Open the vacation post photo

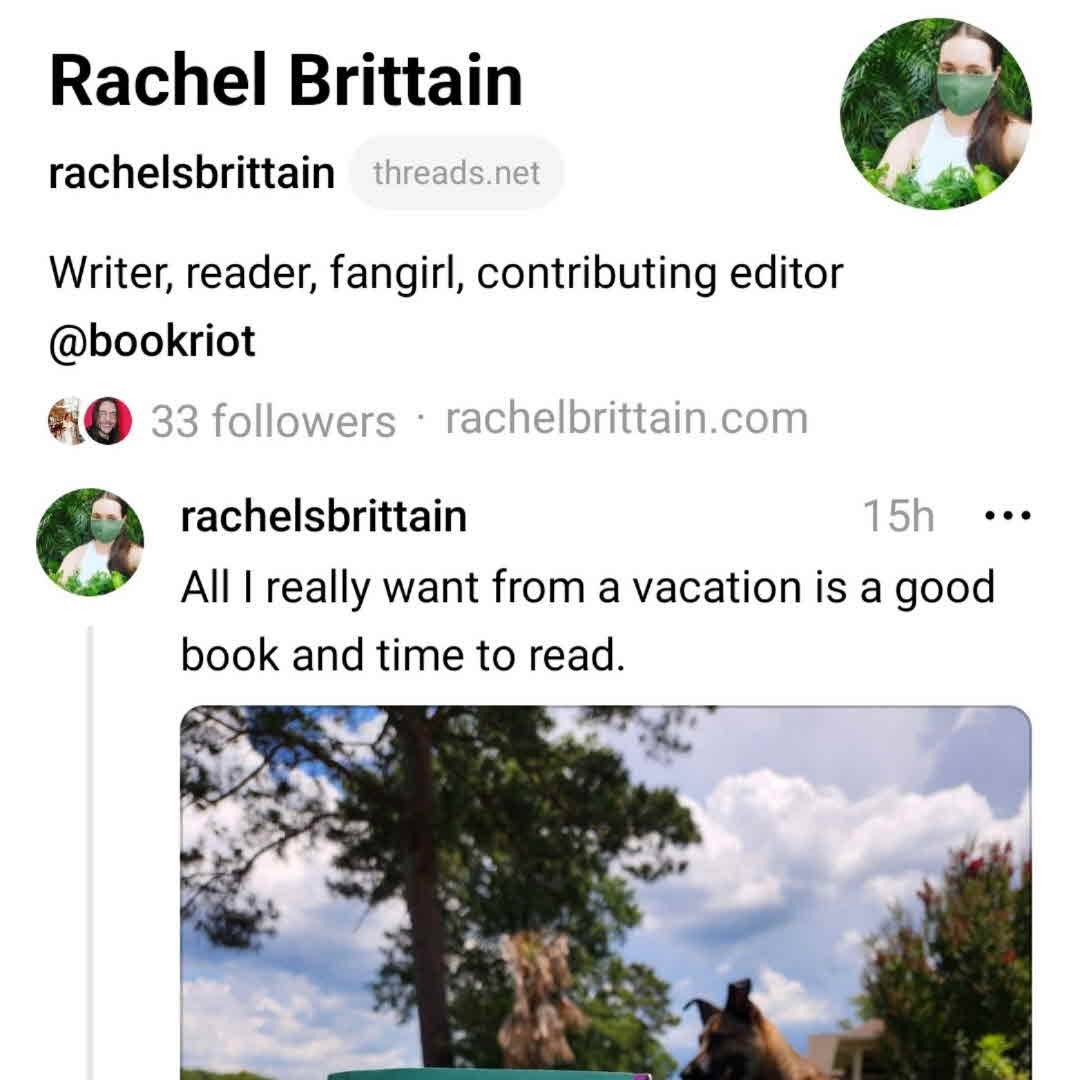coord(604,890)
